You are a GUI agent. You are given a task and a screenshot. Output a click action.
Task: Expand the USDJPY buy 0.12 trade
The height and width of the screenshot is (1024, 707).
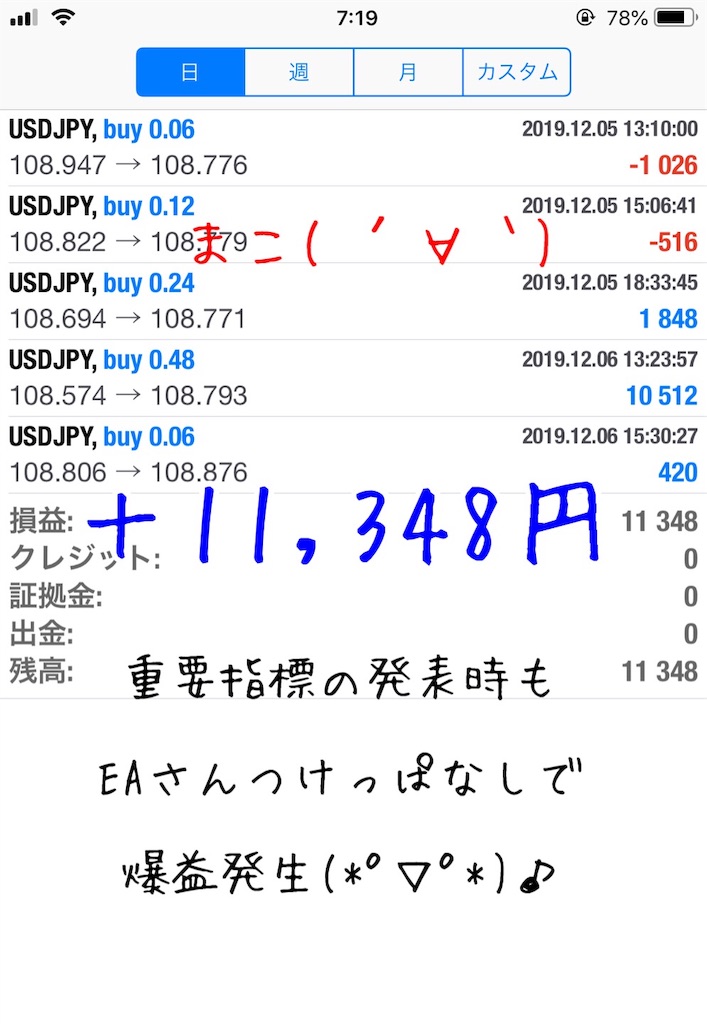coord(353,224)
